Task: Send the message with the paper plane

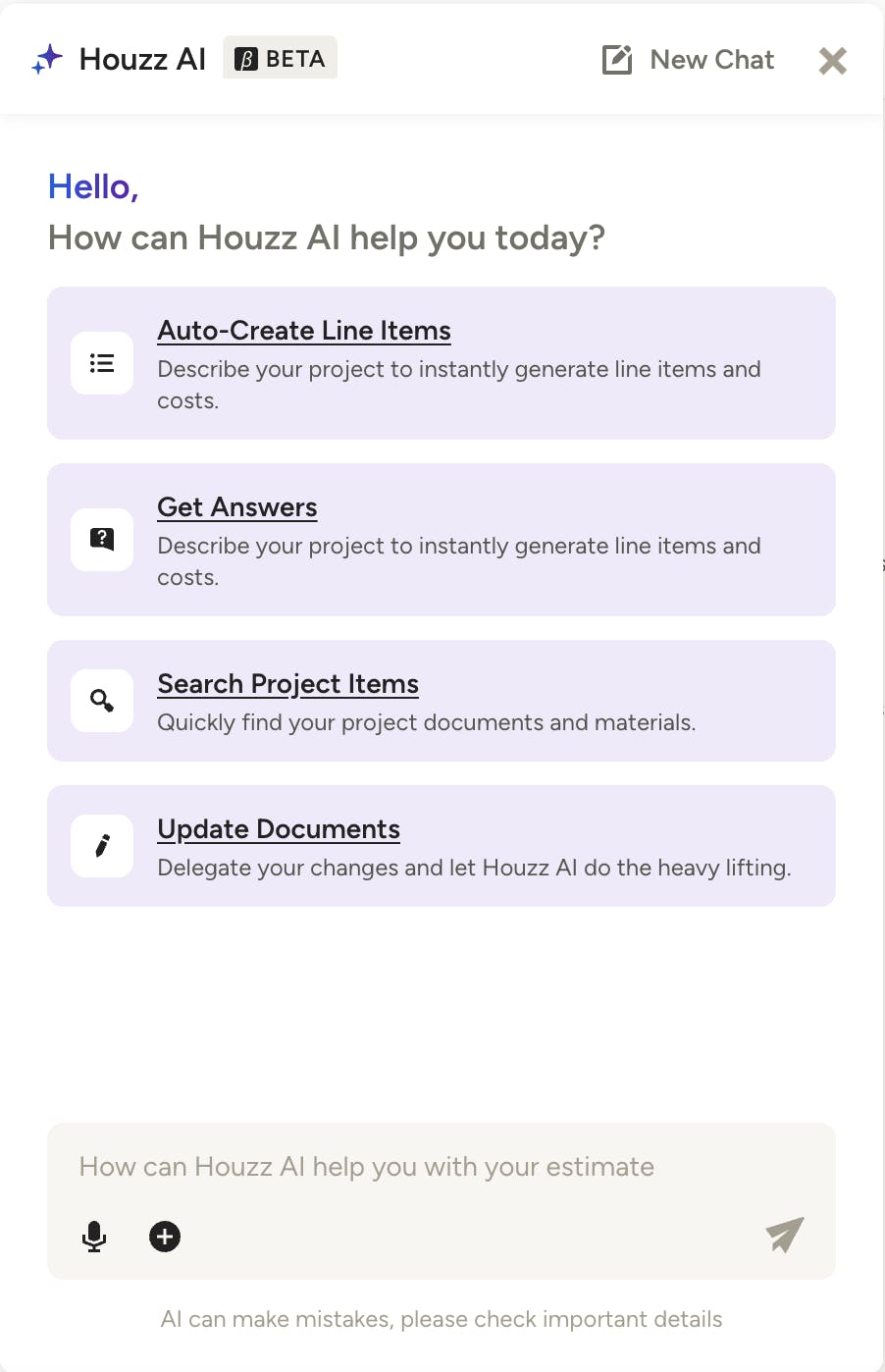Action: point(785,1235)
